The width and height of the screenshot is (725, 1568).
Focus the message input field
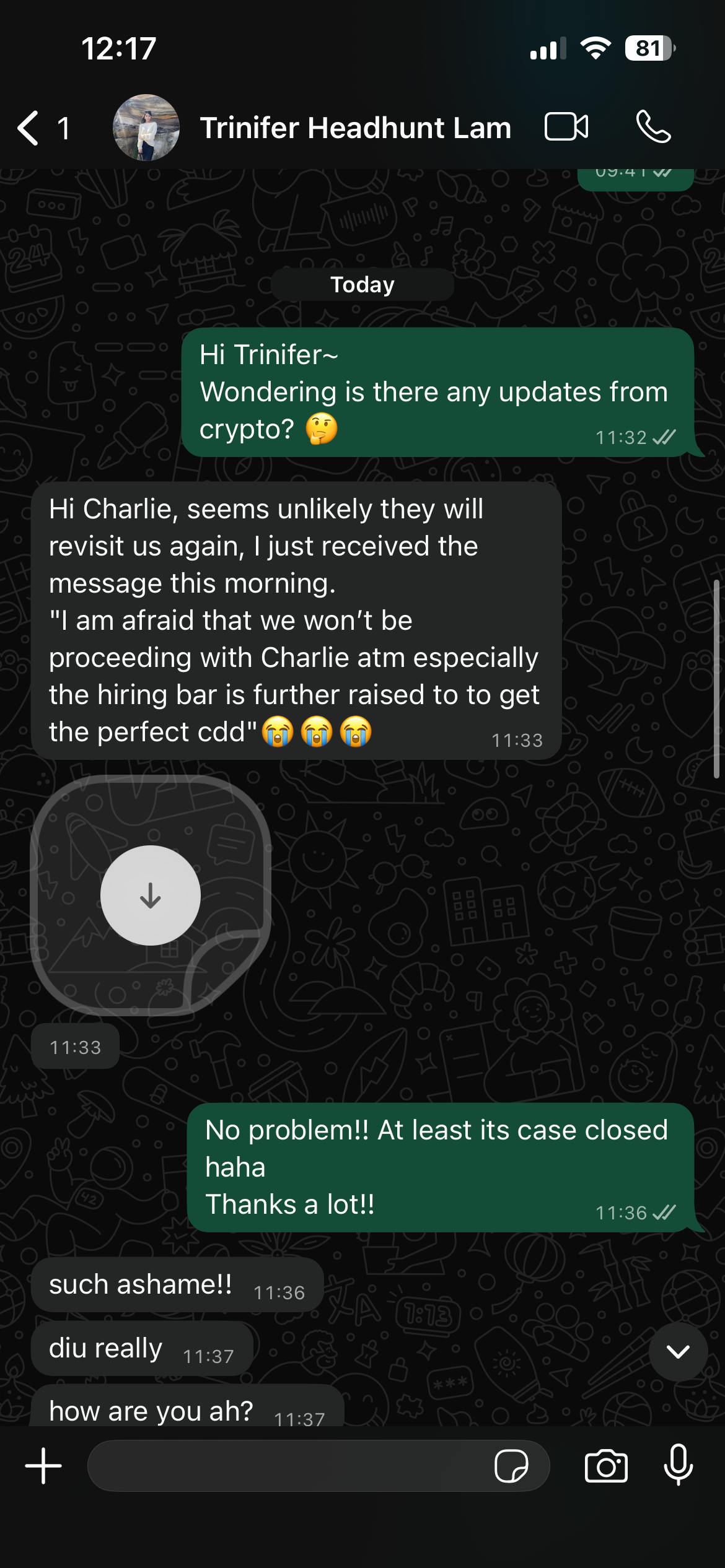[285, 1466]
